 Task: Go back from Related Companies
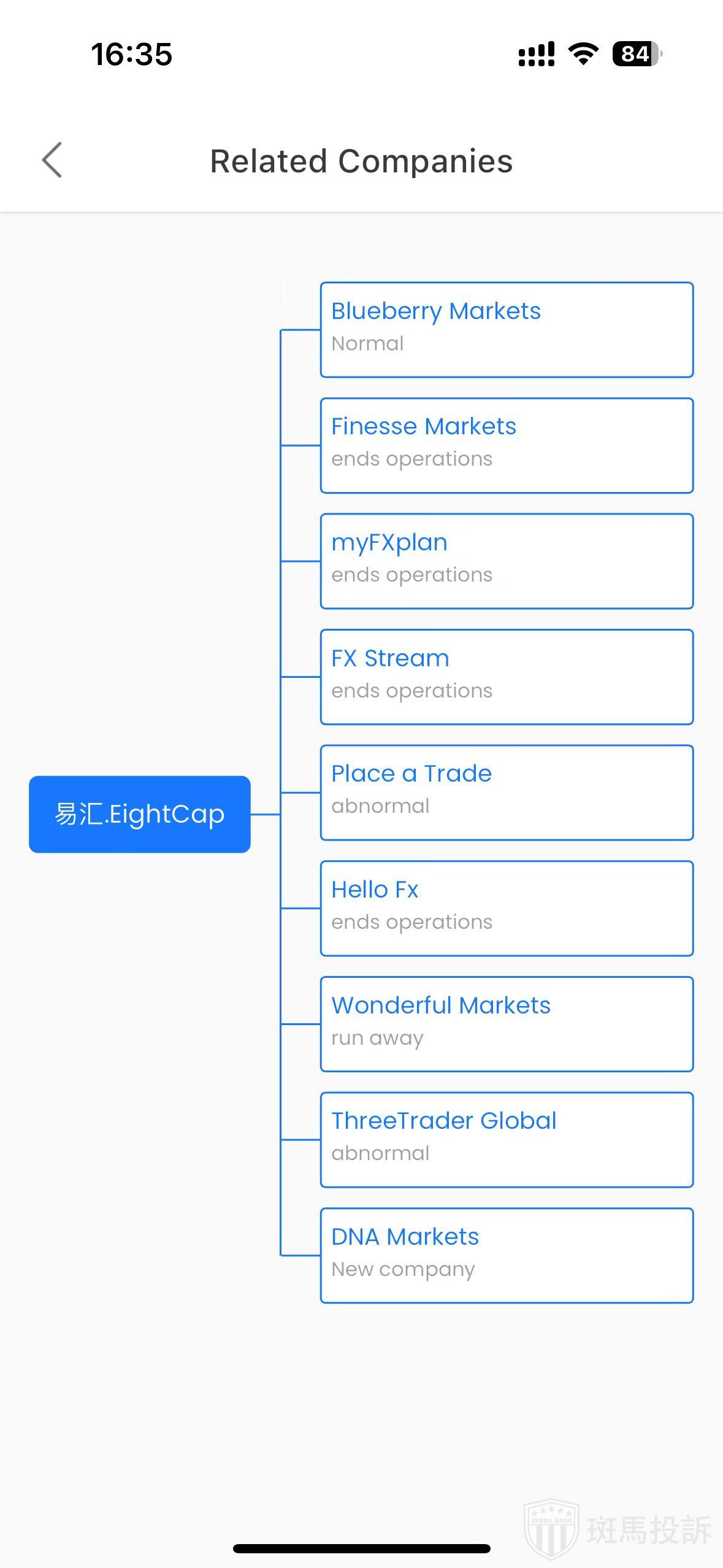click(x=52, y=160)
